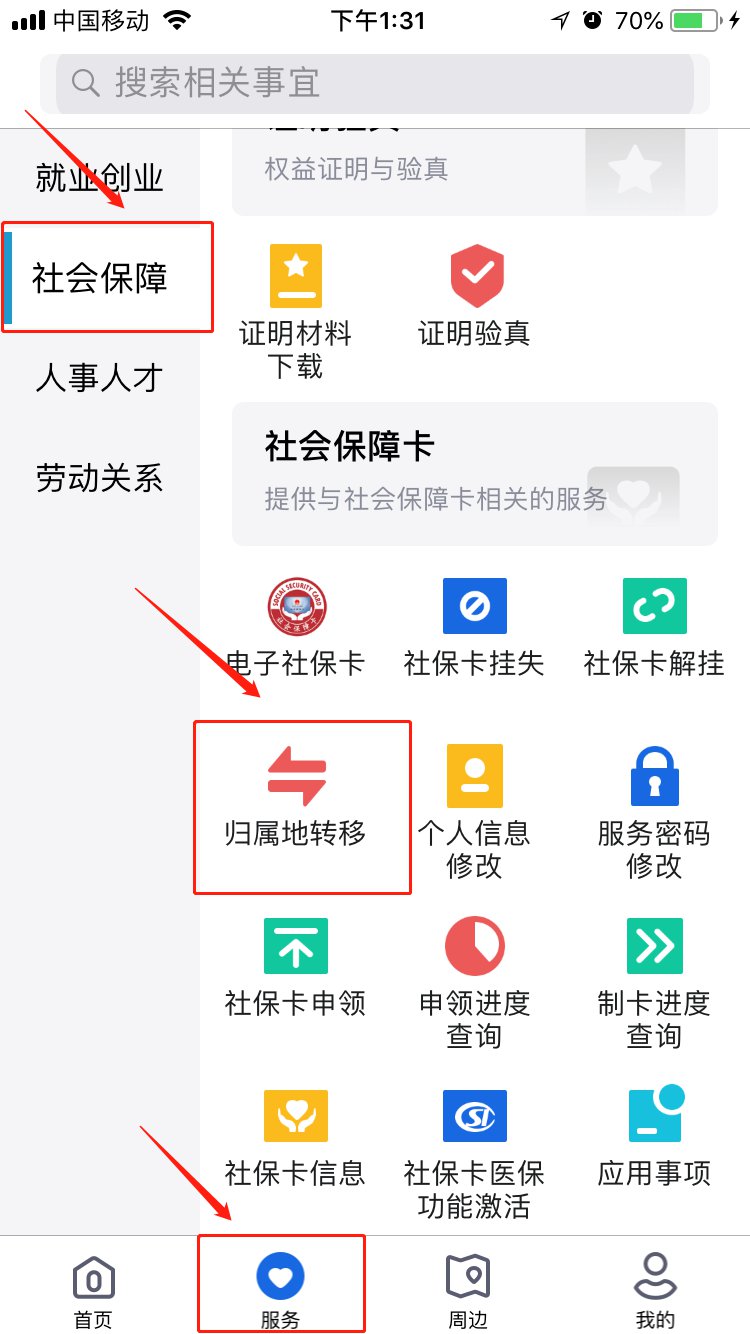
Task: Select the 就业创业 category
Action: [100, 179]
